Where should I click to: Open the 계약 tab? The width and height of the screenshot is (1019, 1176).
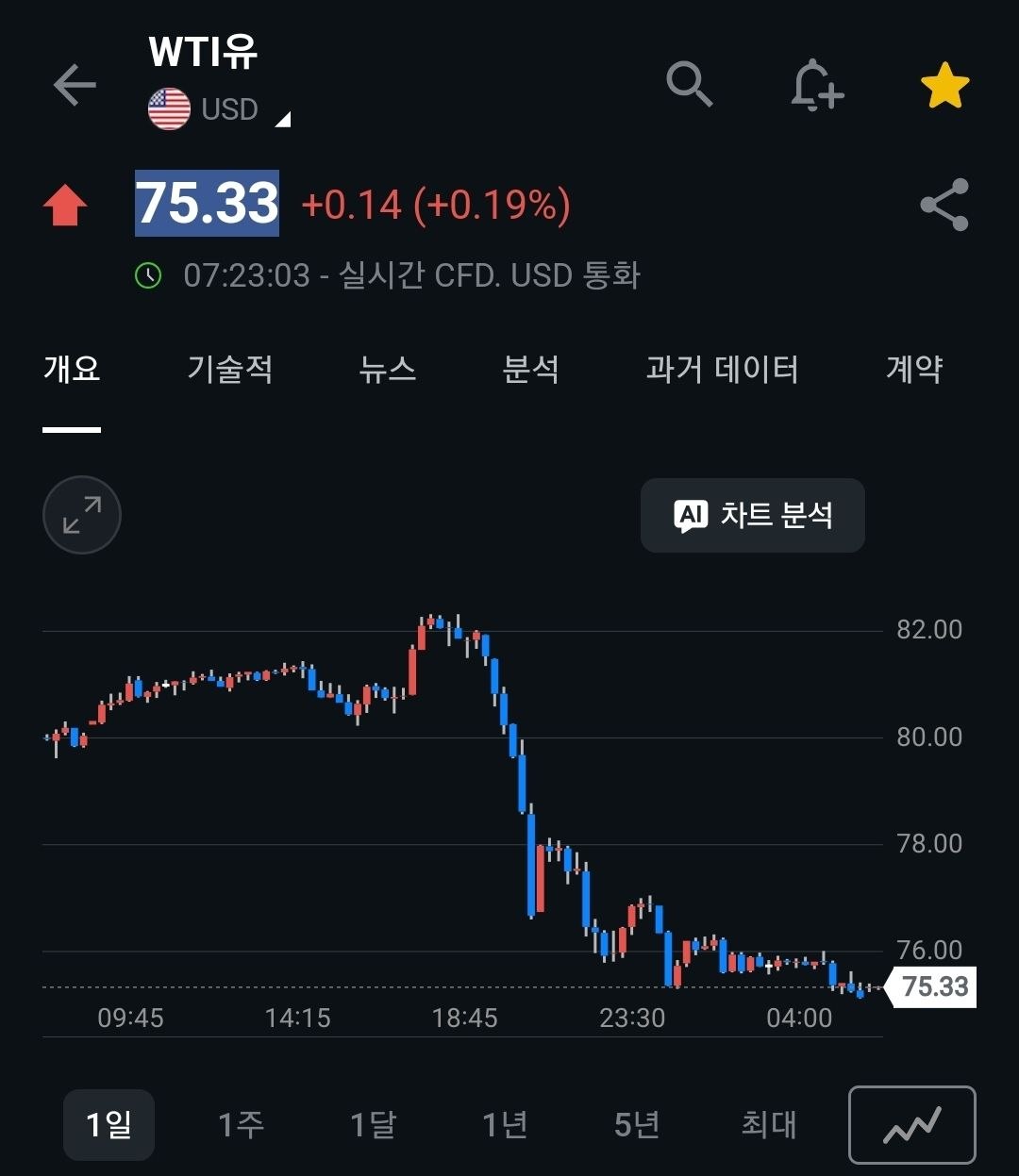pyautogui.click(x=913, y=369)
